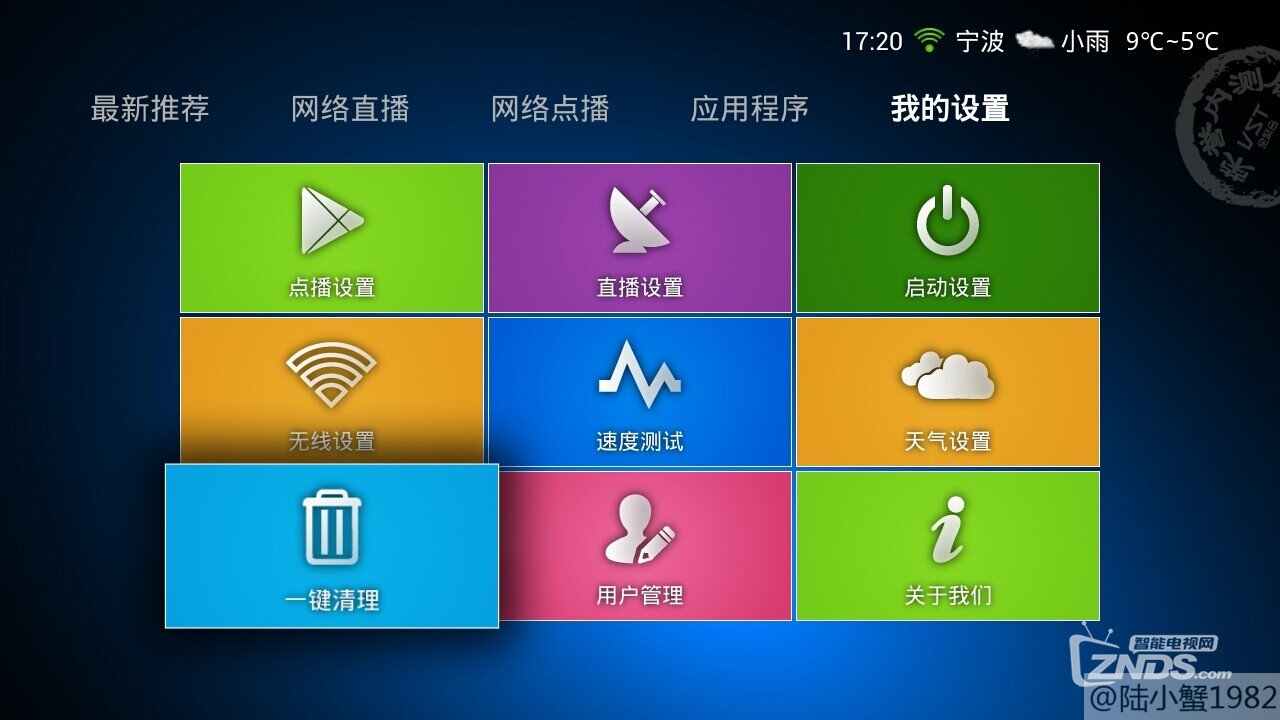Open 点播设置 tile

(332, 238)
